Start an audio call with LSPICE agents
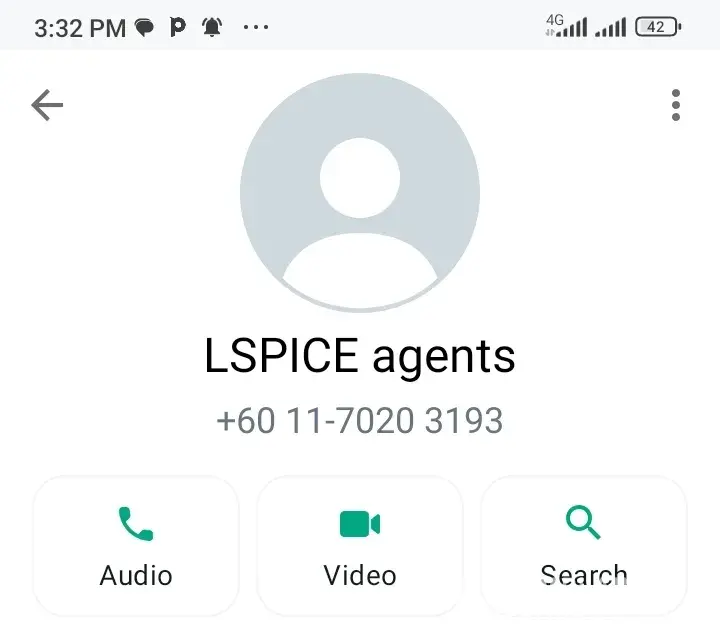This screenshot has height=640, width=720. coord(136,545)
